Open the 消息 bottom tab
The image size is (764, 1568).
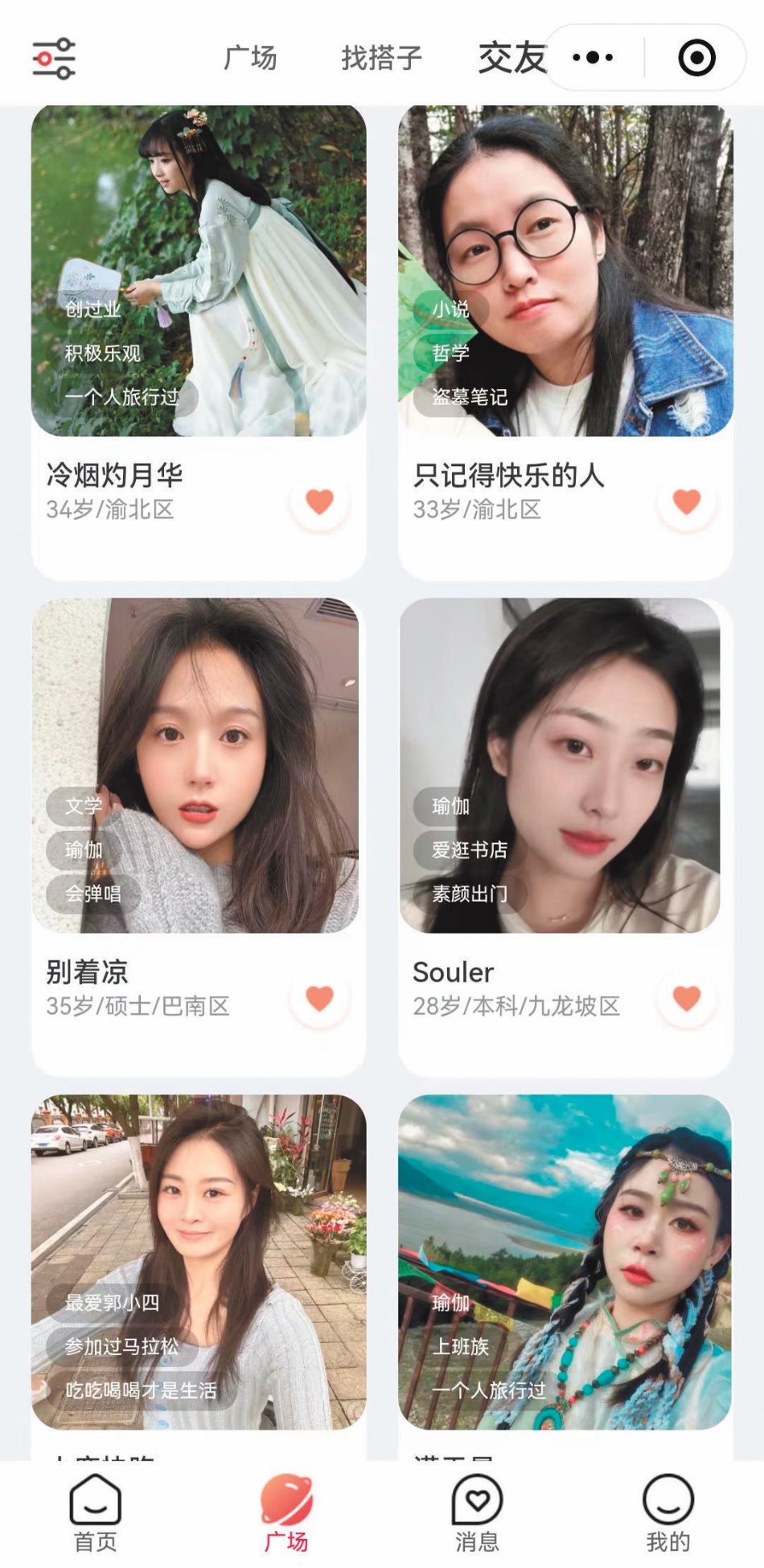tap(478, 1513)
